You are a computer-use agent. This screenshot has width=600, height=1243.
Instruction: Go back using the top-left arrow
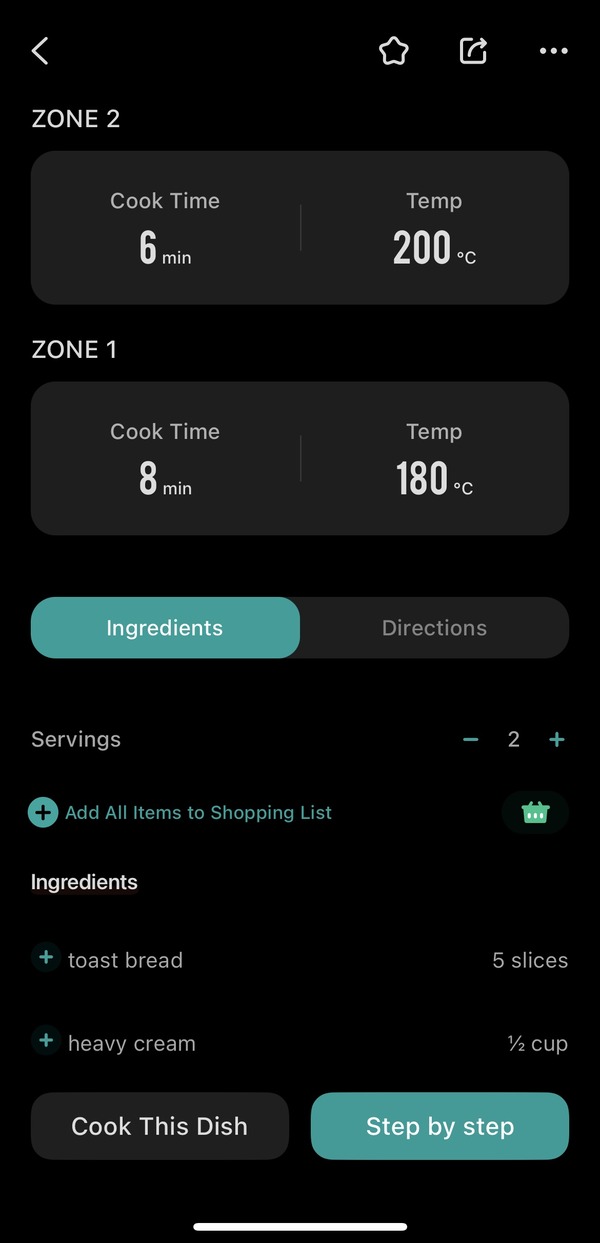point(40,51)
